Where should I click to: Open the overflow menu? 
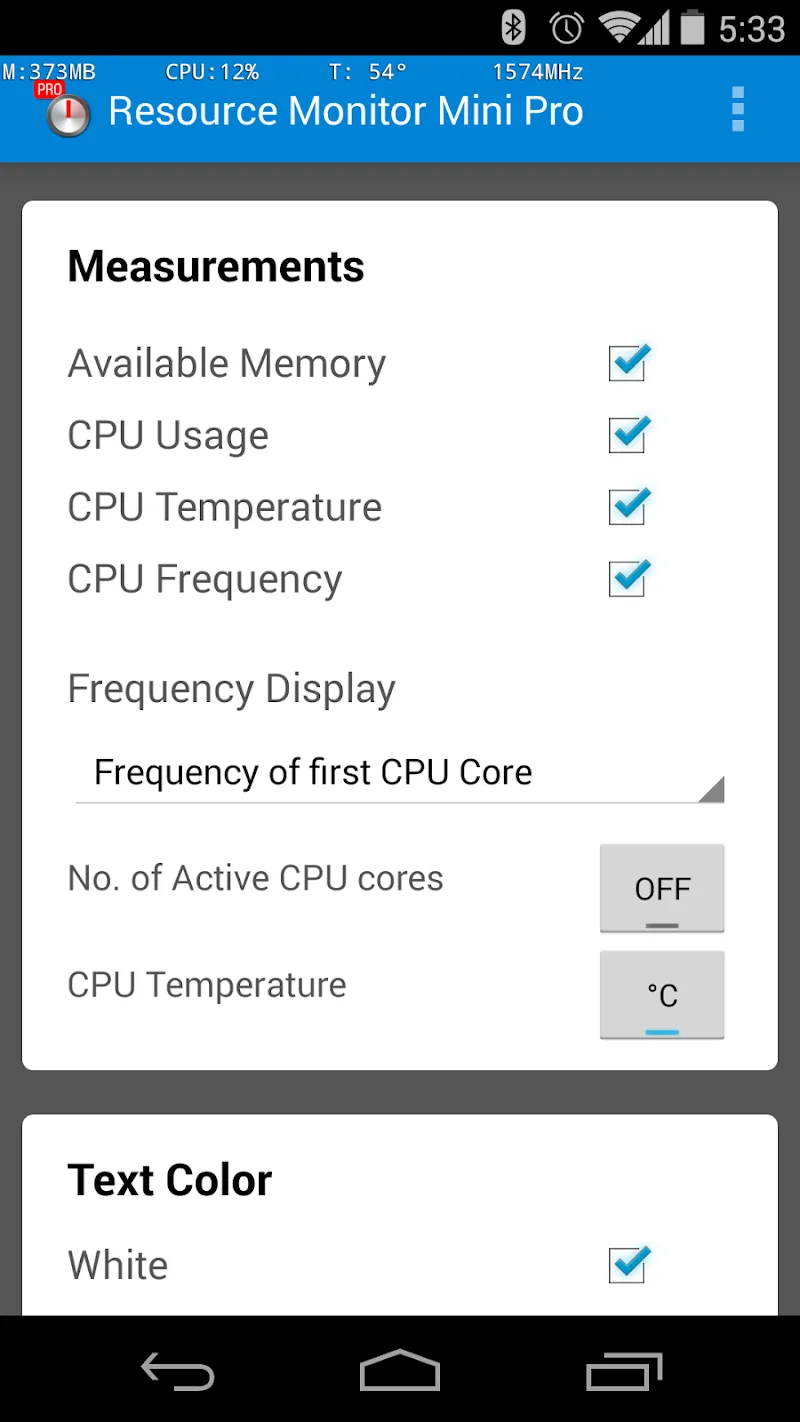(x=738, y=110)
